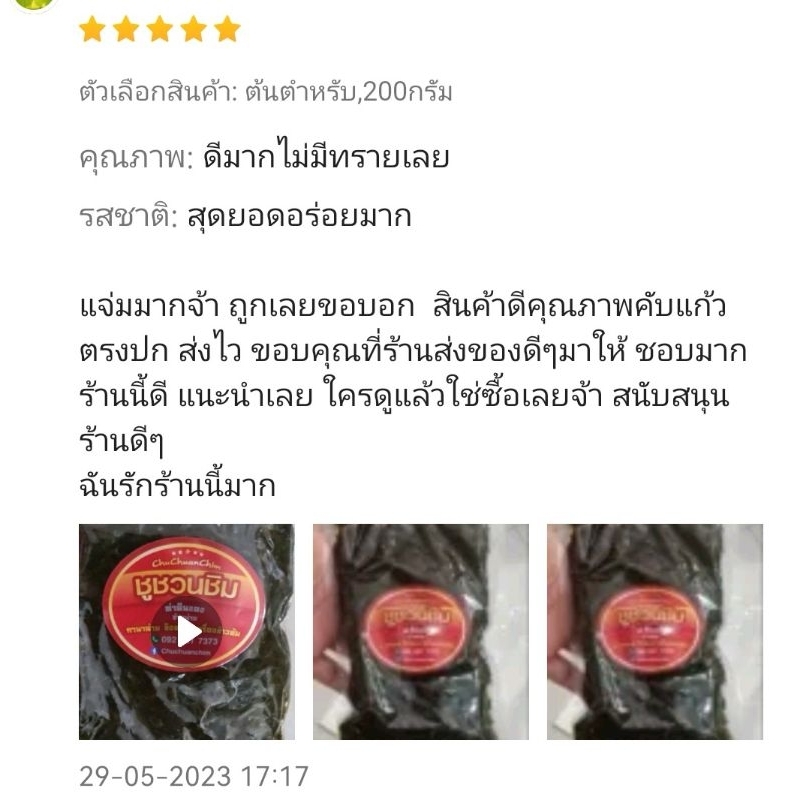The image size is (800, 800).
Task: Open the second review photo
Action: [x=420, y=632]
